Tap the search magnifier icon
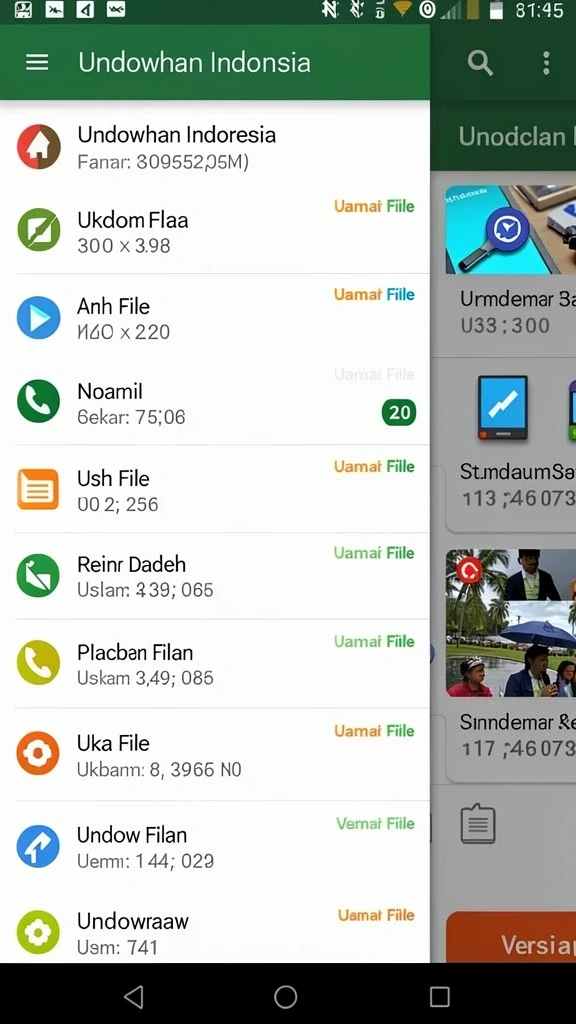 [480, 63]
